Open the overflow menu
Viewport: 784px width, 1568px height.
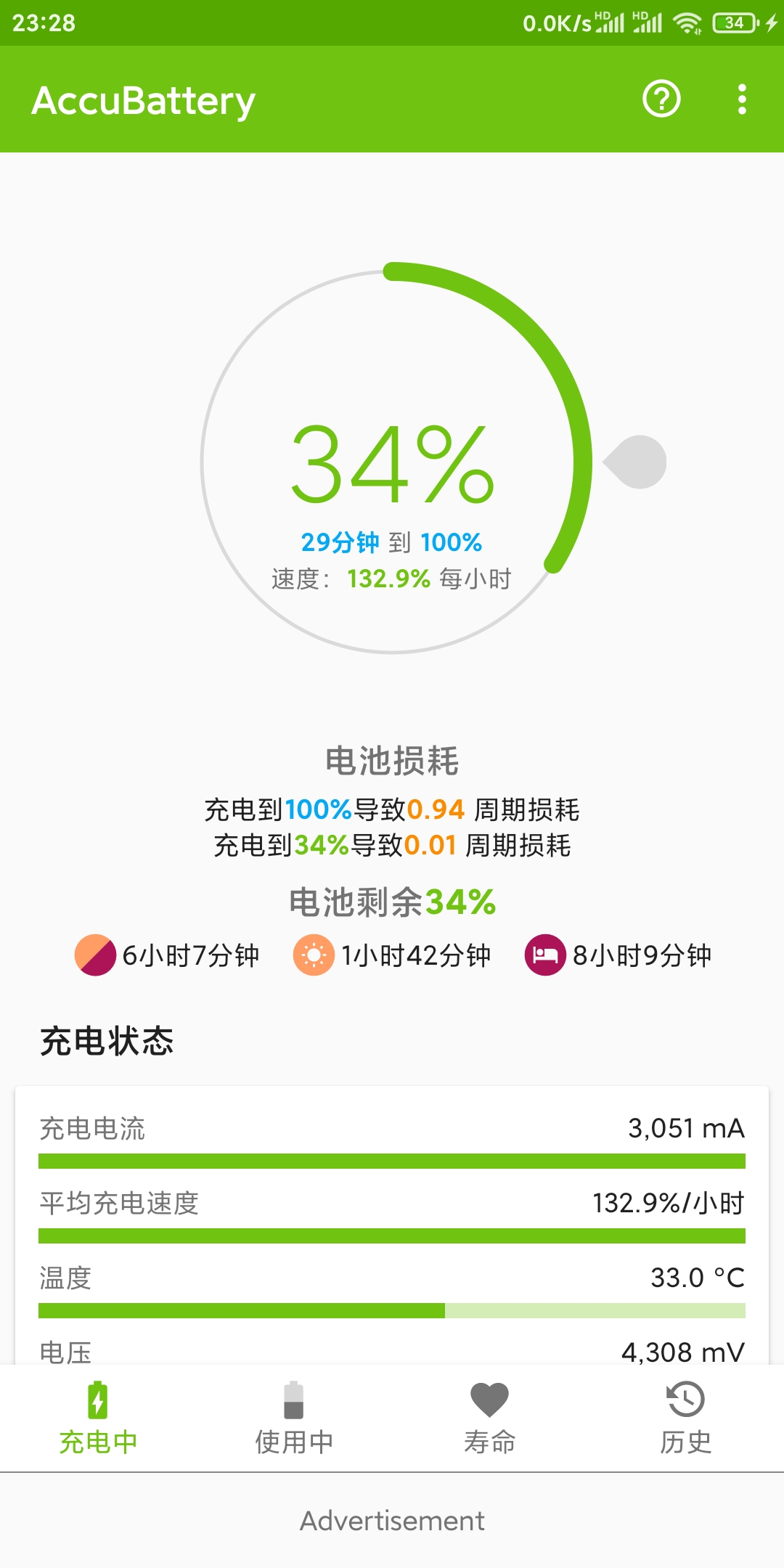pyautogui.click(x=742, y=99)
